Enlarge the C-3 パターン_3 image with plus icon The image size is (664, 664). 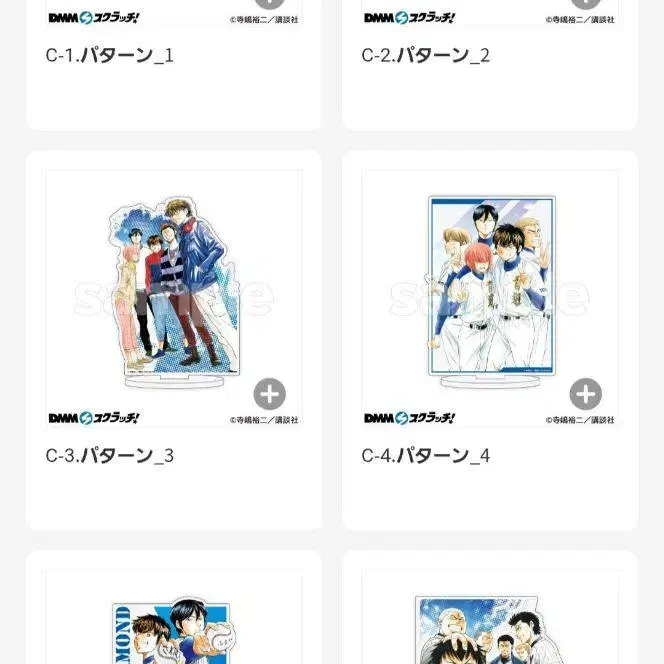pyautogui.click(x=269, y=394)
